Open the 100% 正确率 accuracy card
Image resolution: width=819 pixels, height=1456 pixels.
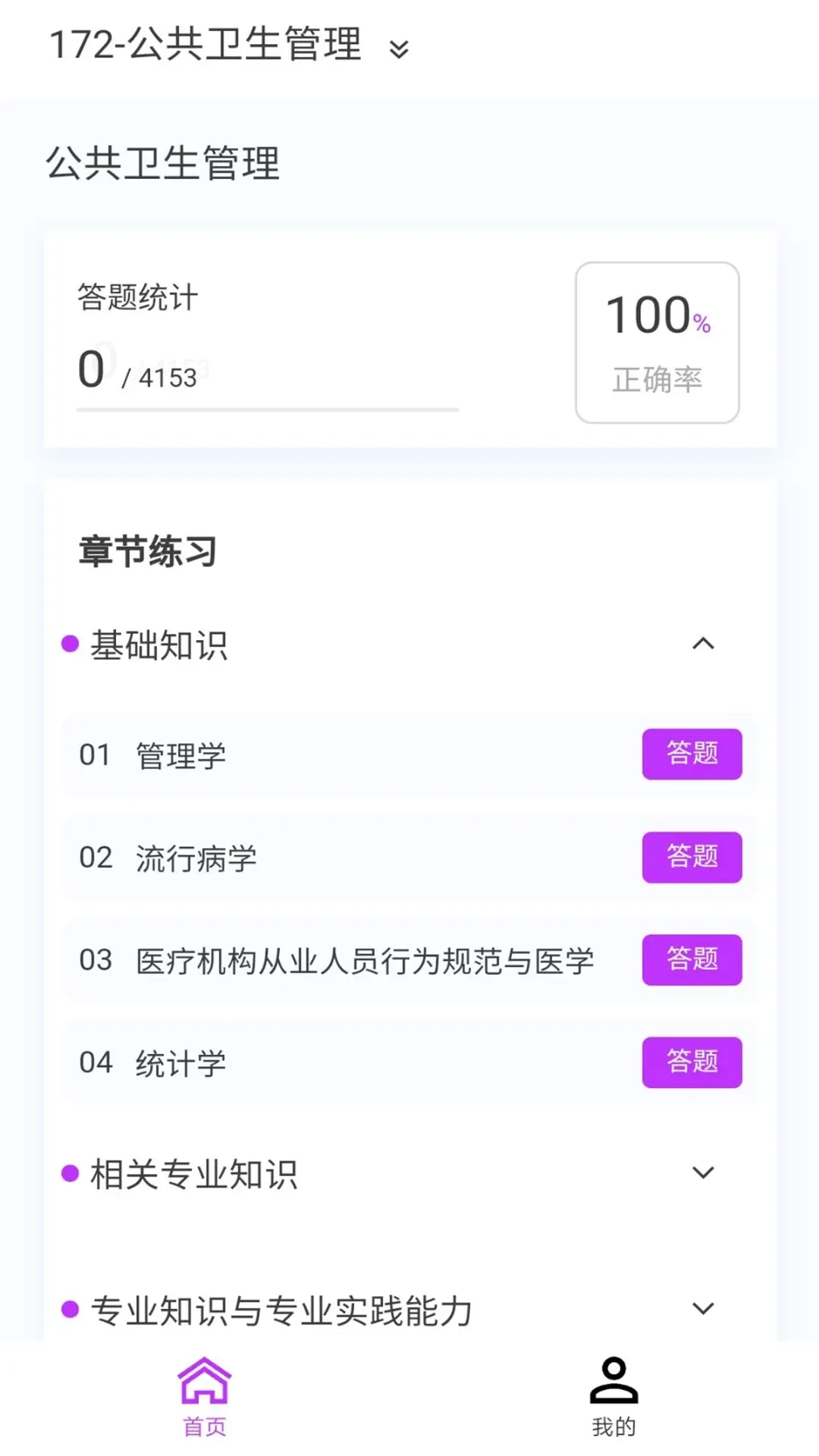pyautogui.click(x=656, y=340)
